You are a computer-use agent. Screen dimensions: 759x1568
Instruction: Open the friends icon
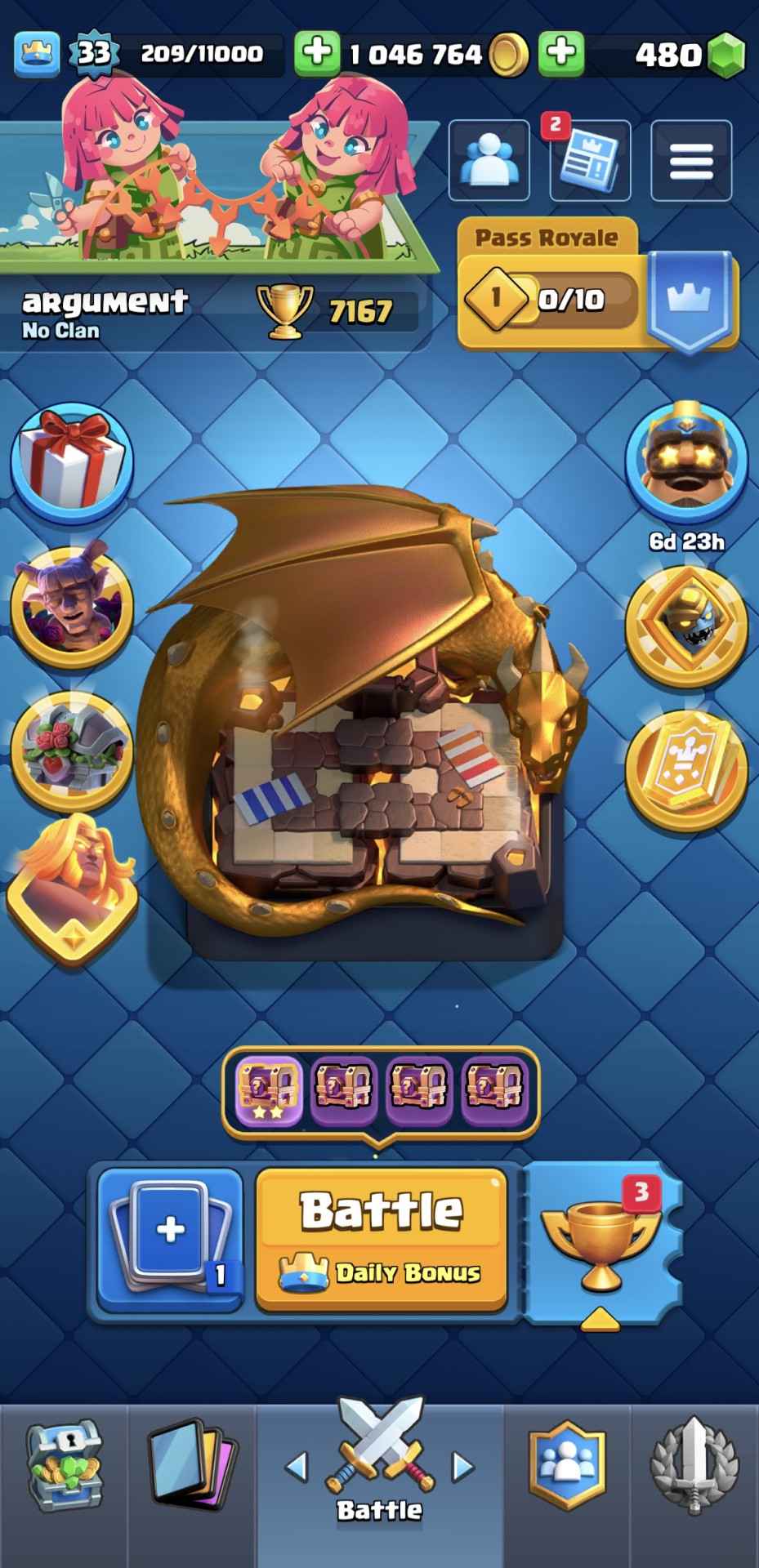click(x=489, y=160)
